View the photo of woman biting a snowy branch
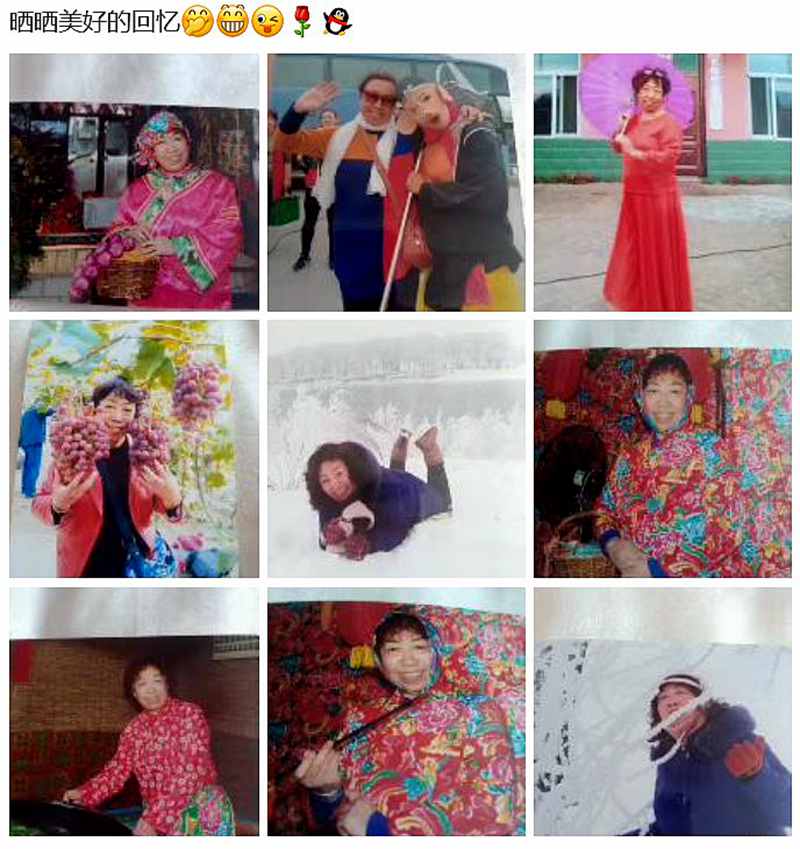Viewport: 800px width, 849px height. tap(662, 711)
